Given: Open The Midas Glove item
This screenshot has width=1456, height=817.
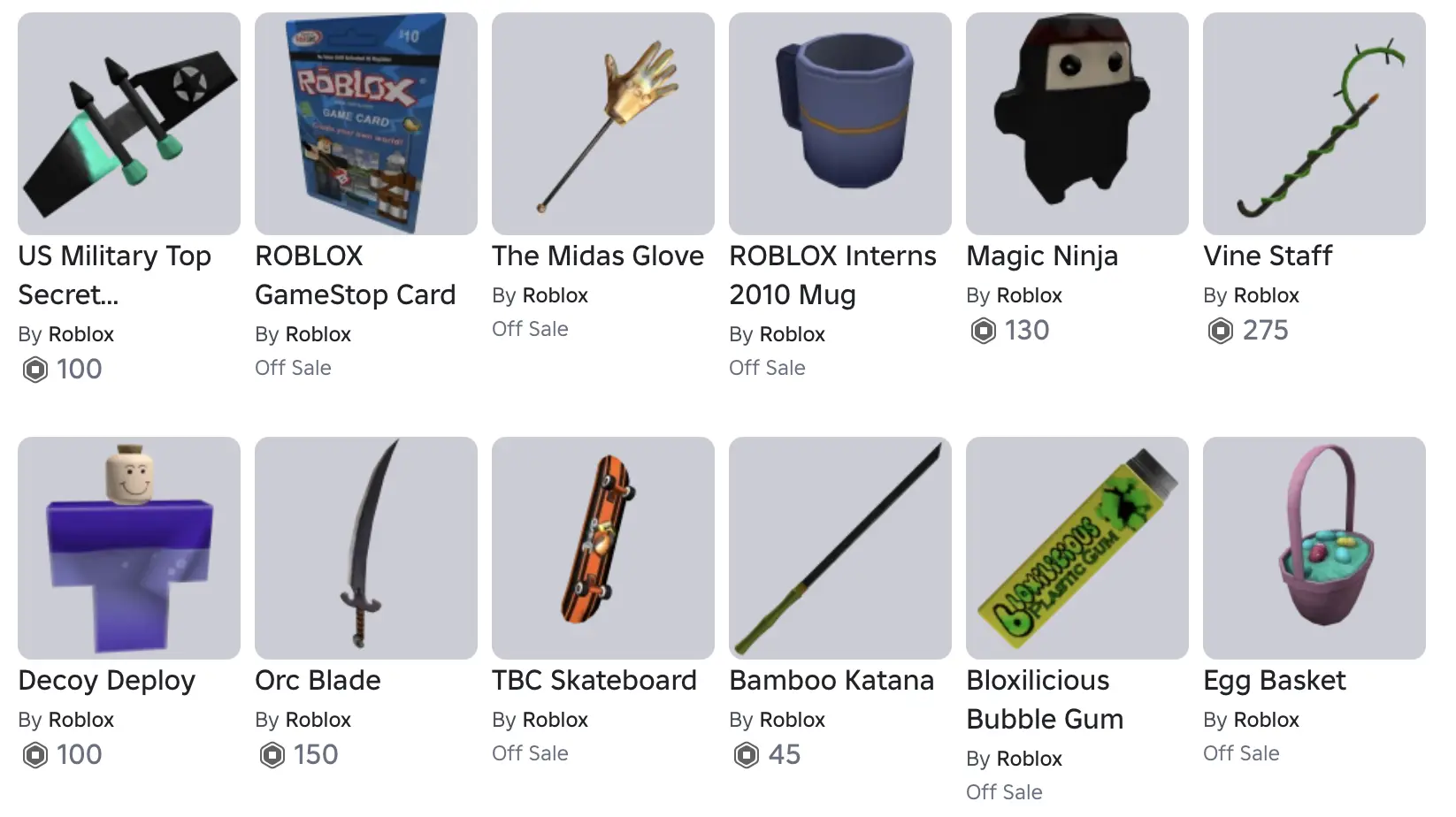Looking at the screenshot, I should pos(603,124).
